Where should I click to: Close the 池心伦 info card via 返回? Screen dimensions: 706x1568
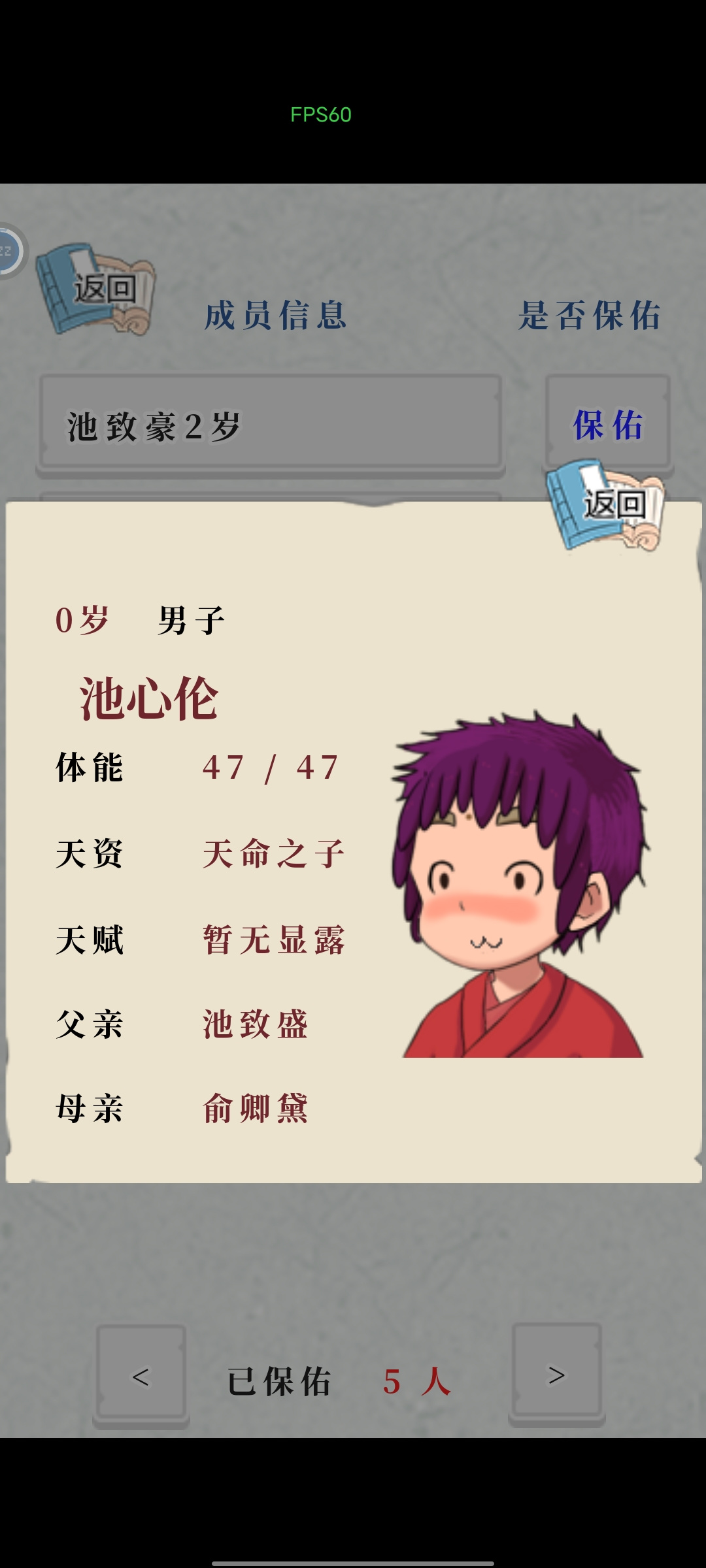click(606, 505)
